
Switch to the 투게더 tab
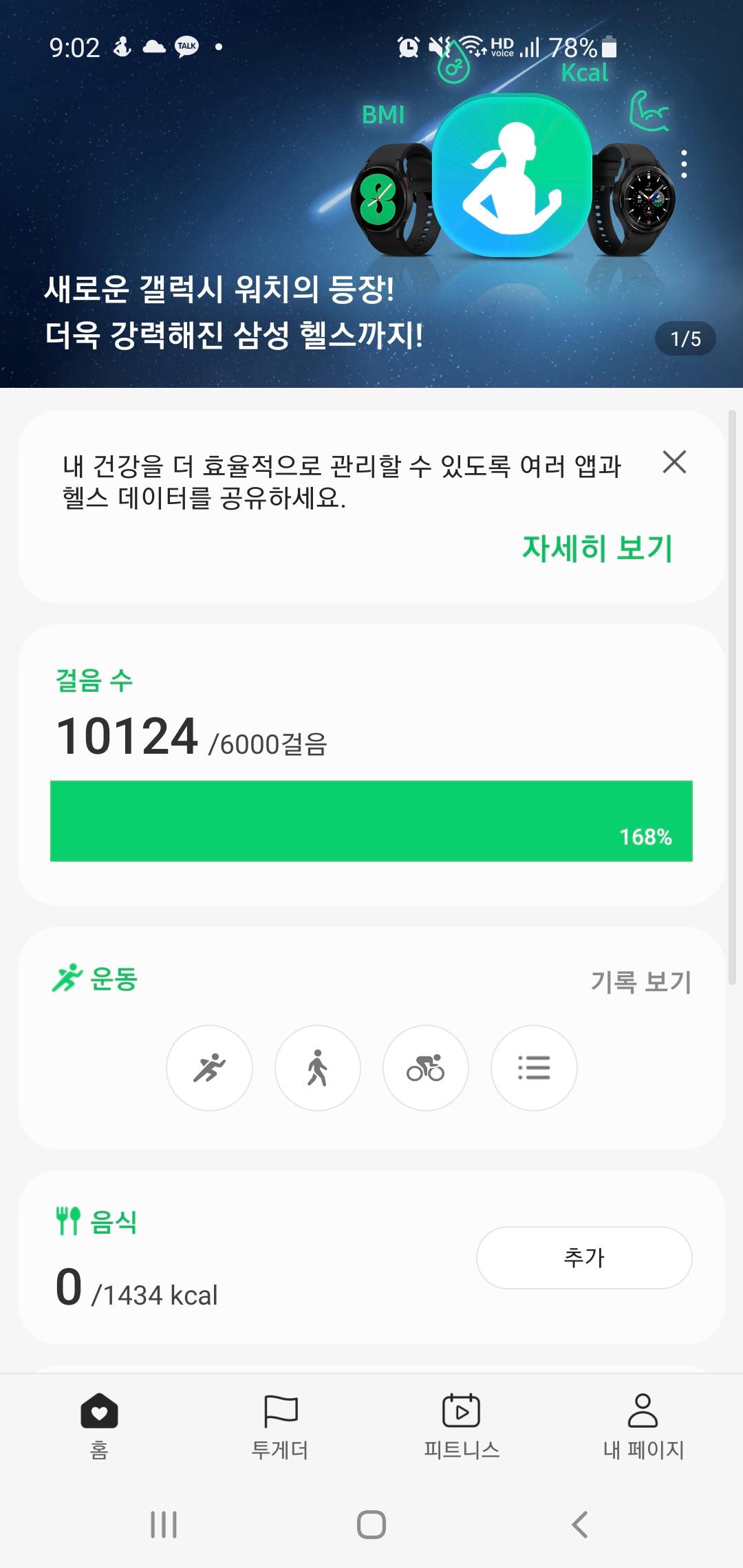click(280, 1425)
